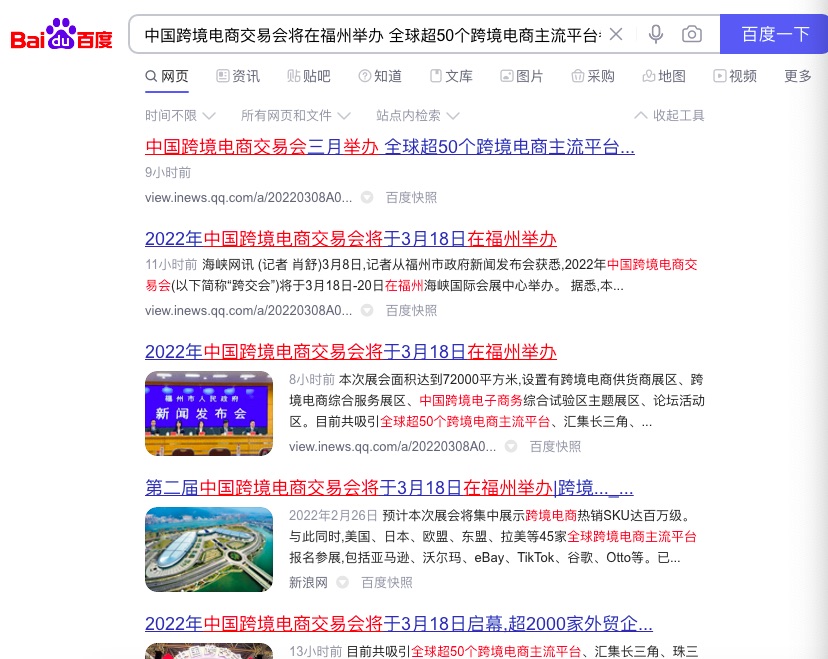Expand the 时间不限 time filter

click(x=178, y=116)
